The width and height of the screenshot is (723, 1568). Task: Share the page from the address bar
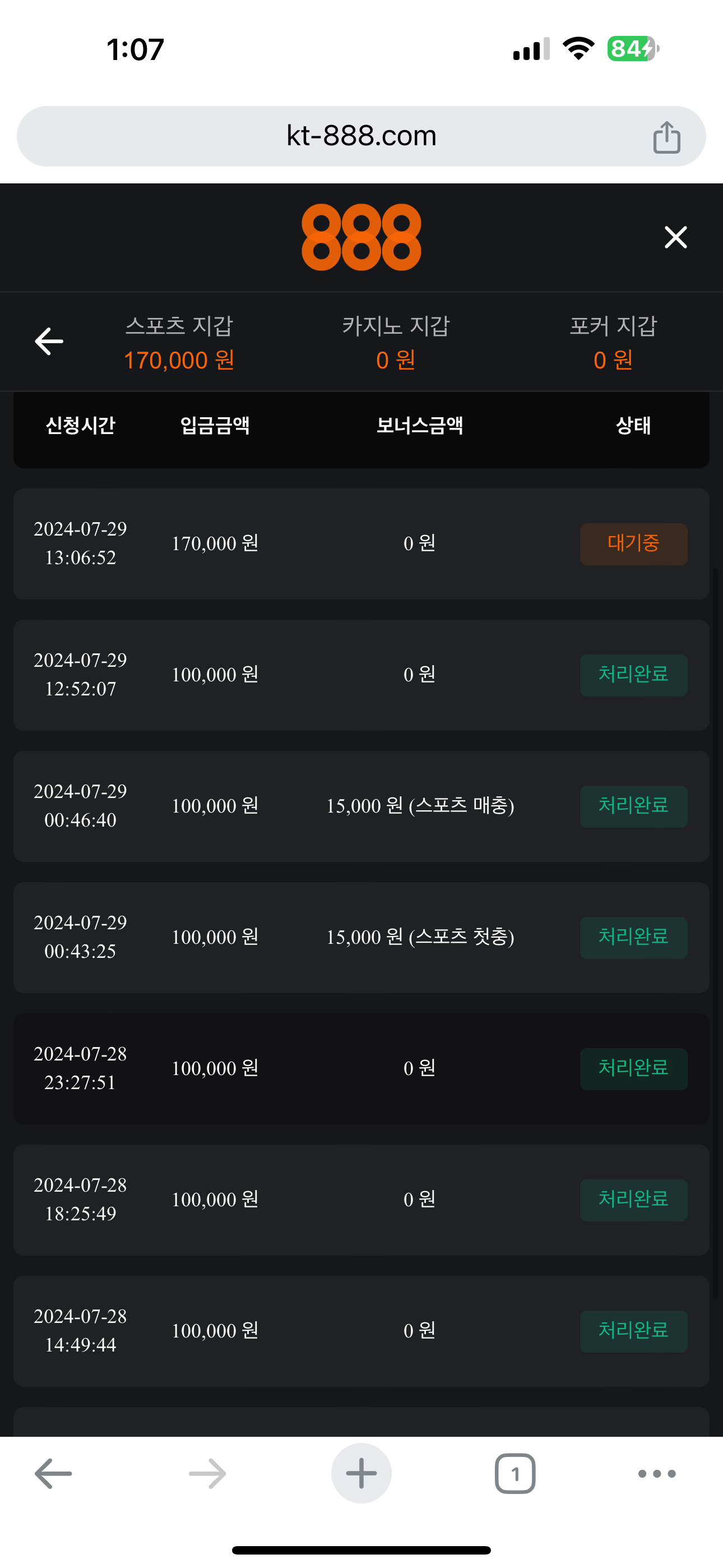point(666,137)
